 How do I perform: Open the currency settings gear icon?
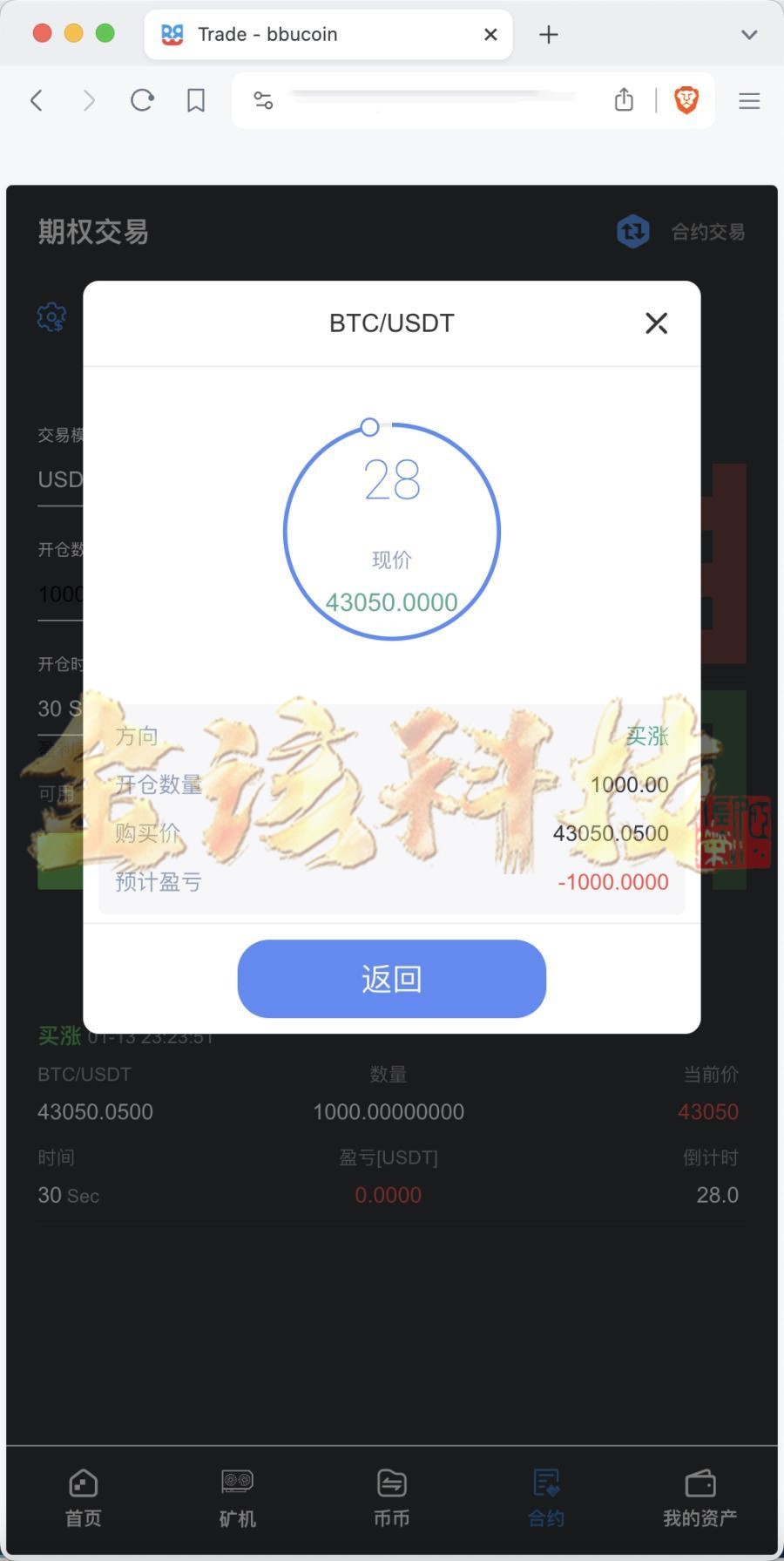click(51, 317)
